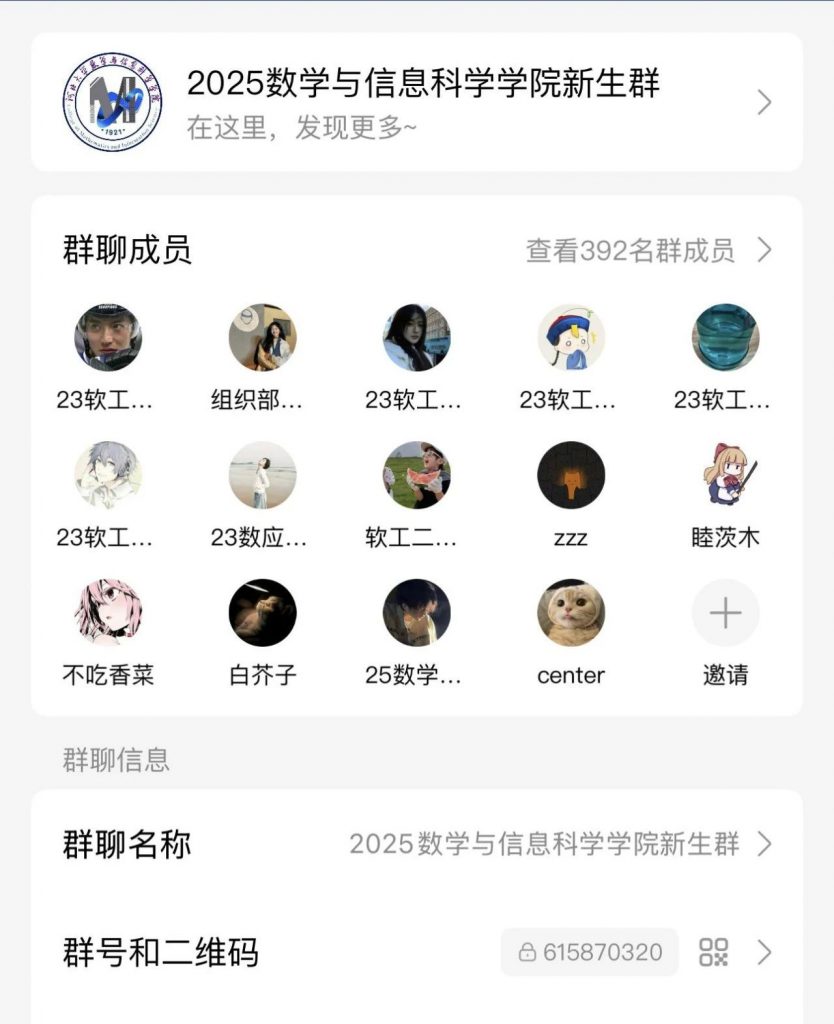Open member 不吃香菜's profile
Screen dimensions: 834x1024
tap(108, 613)
